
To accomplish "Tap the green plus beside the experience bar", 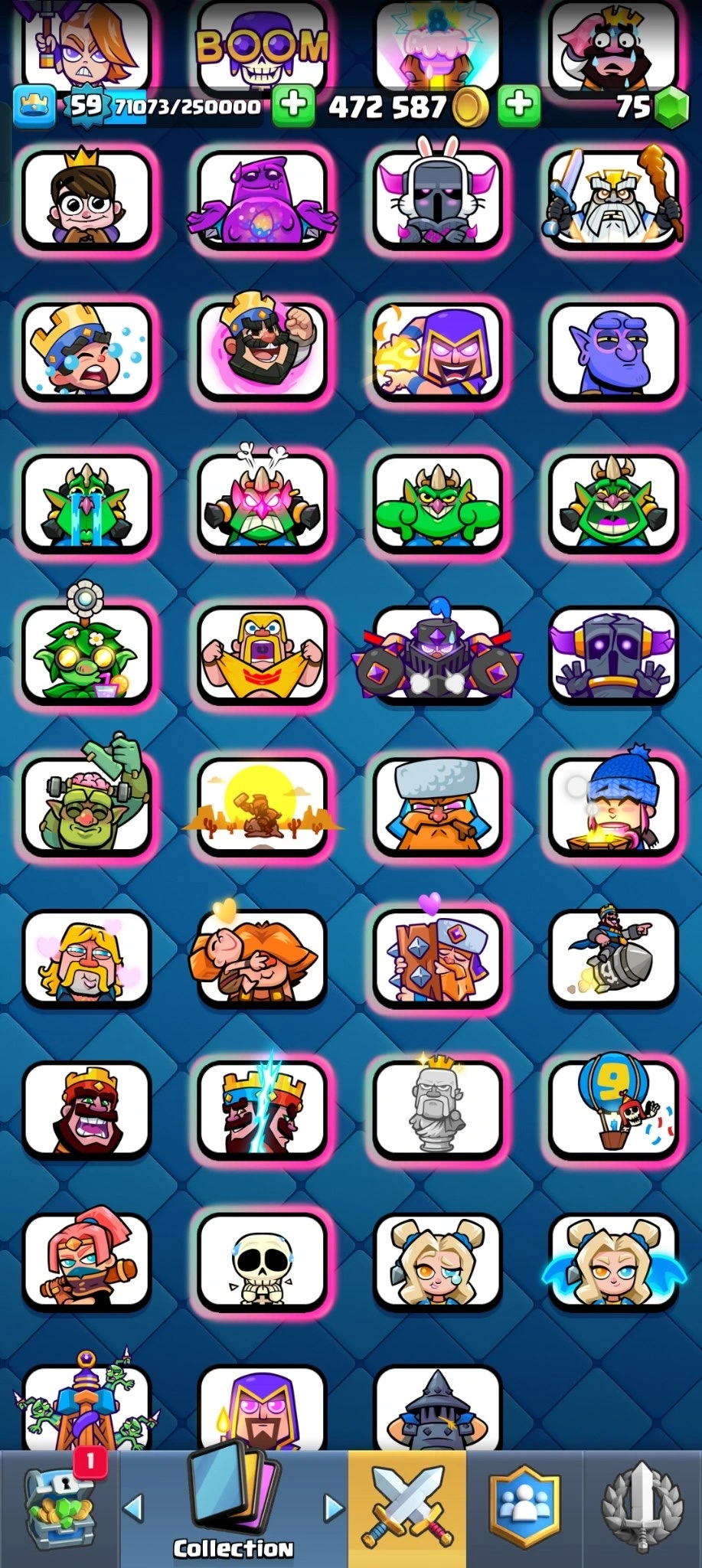I will click(x=293, y=105).
